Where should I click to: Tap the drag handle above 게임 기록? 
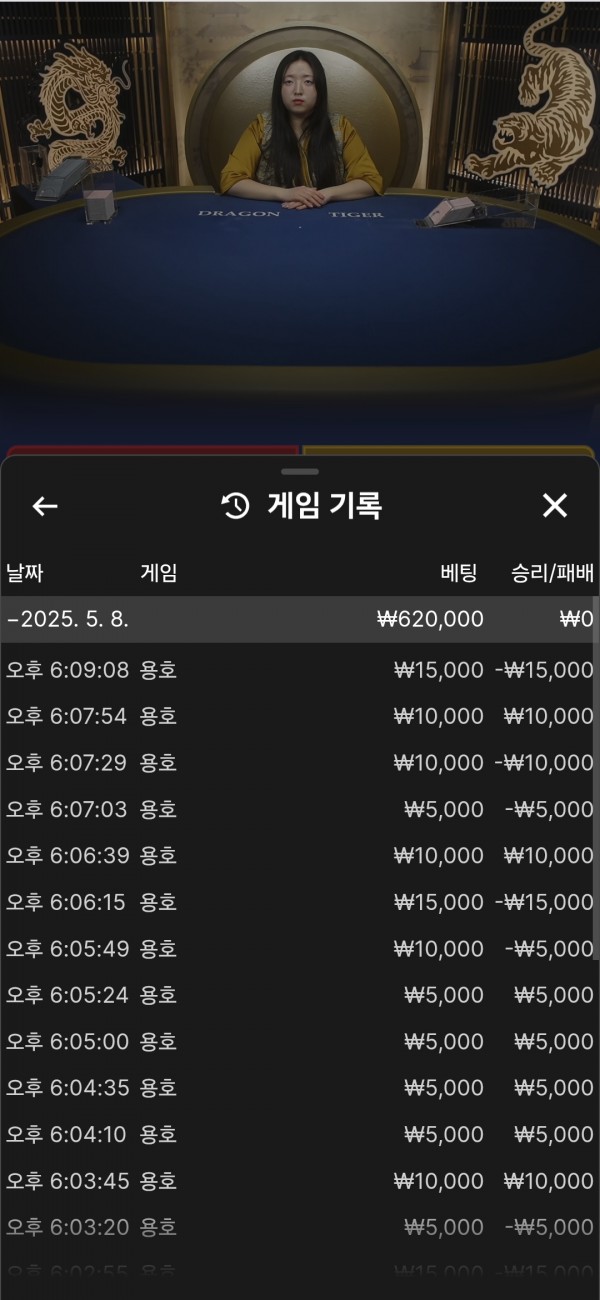point(300,471)
